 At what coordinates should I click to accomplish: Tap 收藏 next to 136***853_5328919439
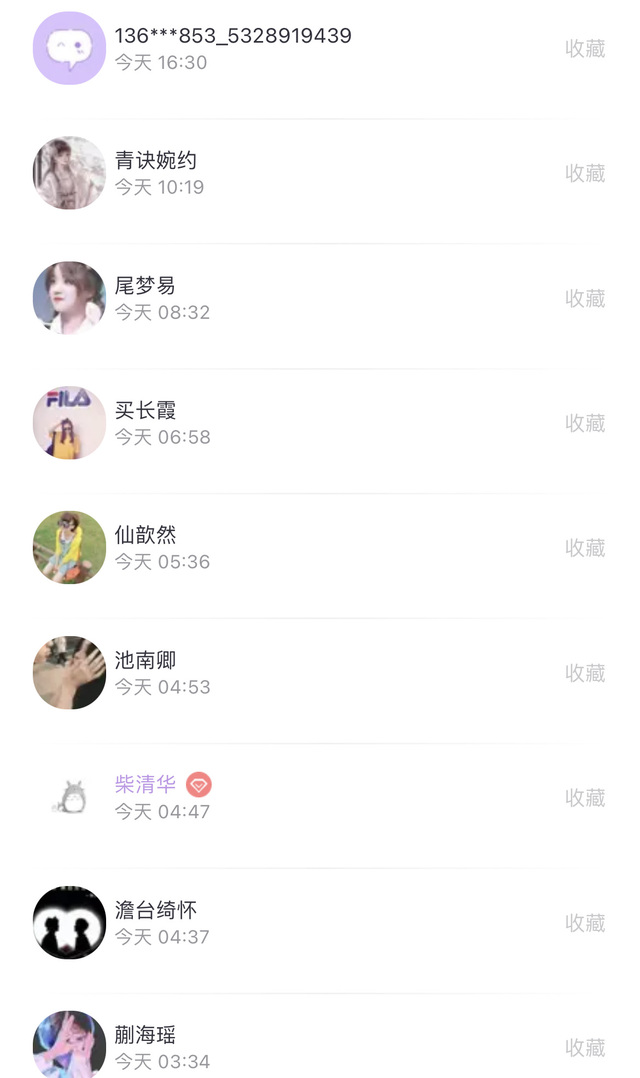[585, 49]
